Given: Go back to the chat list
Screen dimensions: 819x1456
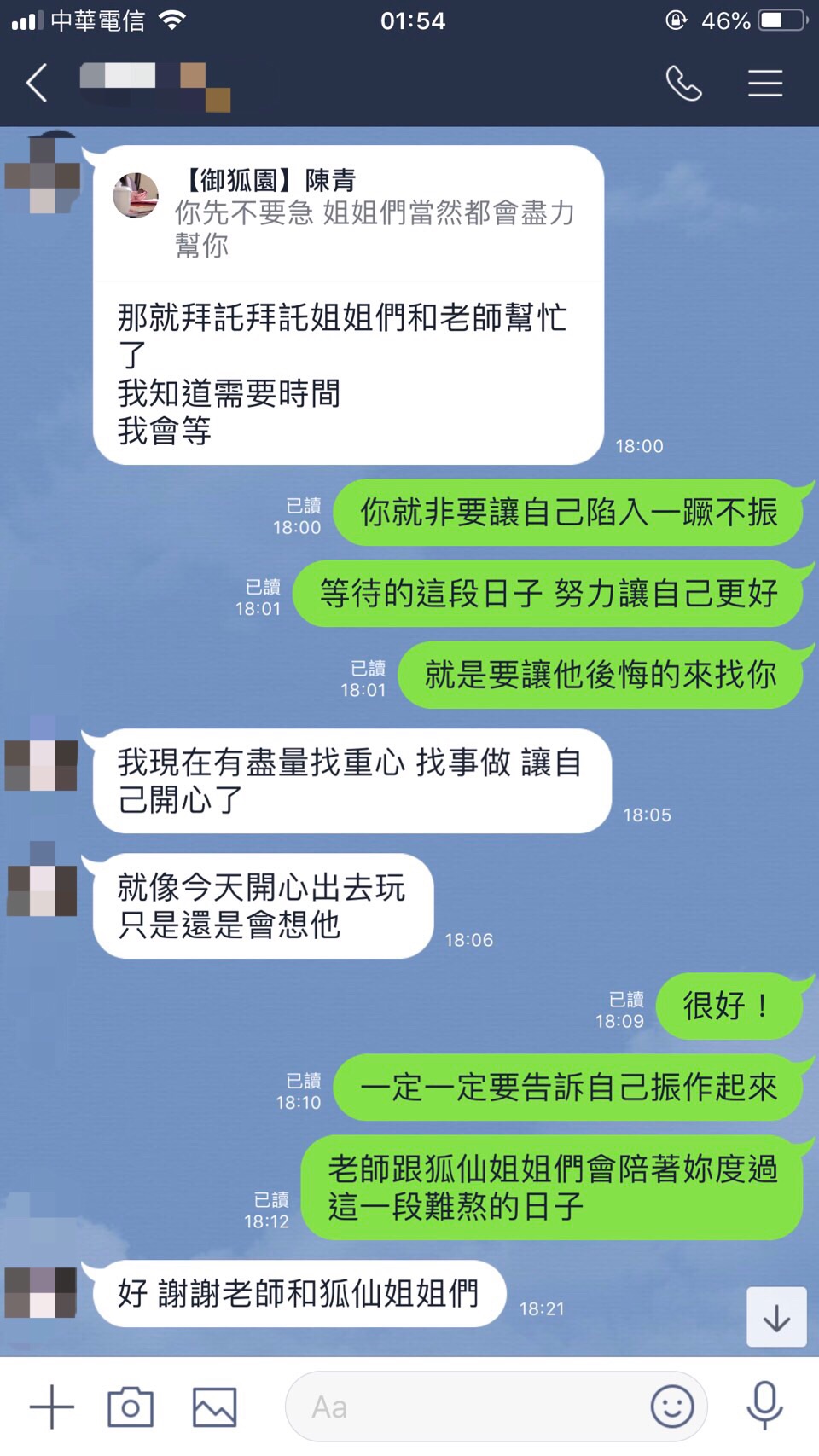Looking at the screenshot, I should [37, 84].
